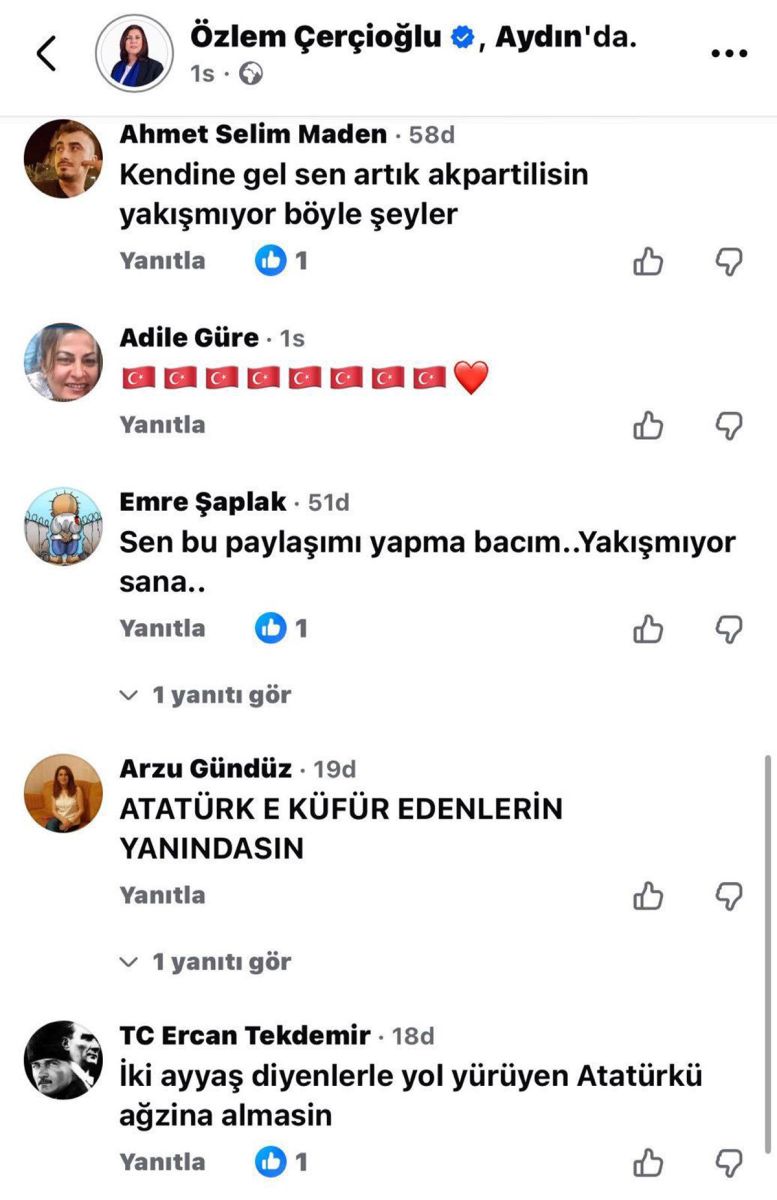Like Adile Güre's flag emoji comment

click(x=649, y=426)
